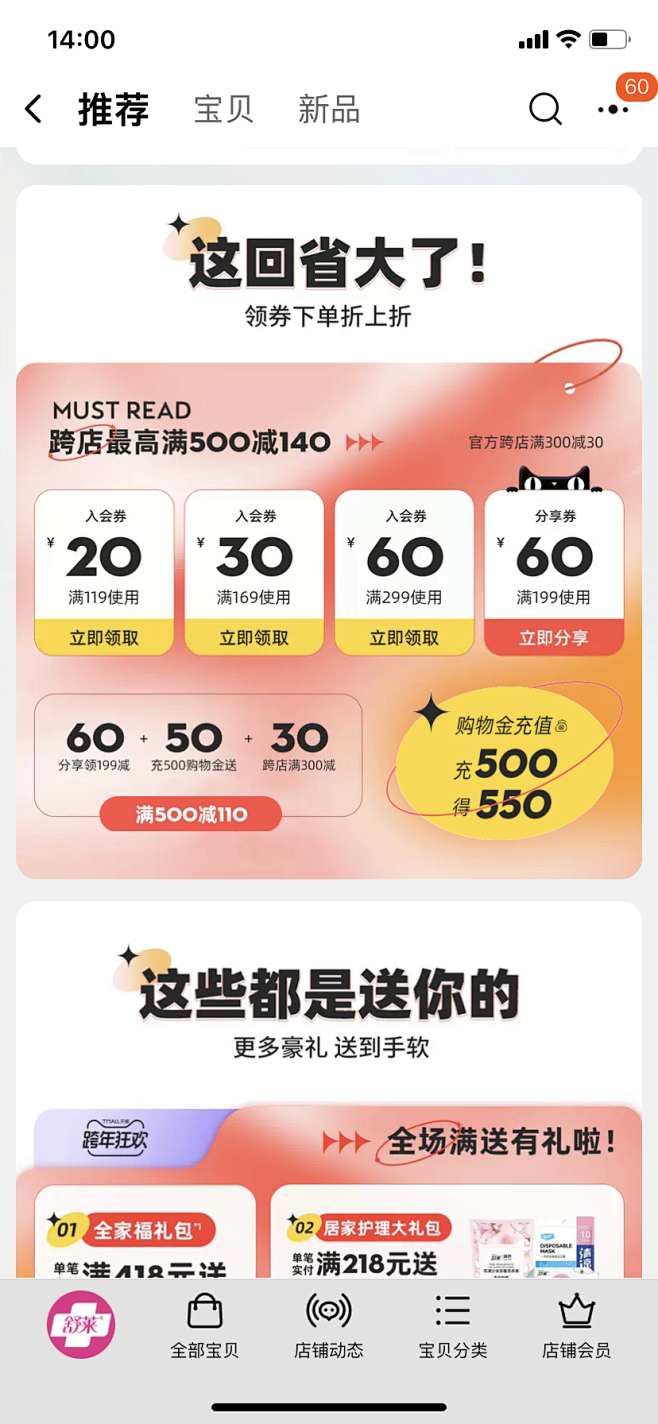Switch to the 宝贝 tab
The image size is (658, 1424).
[224, 109]
